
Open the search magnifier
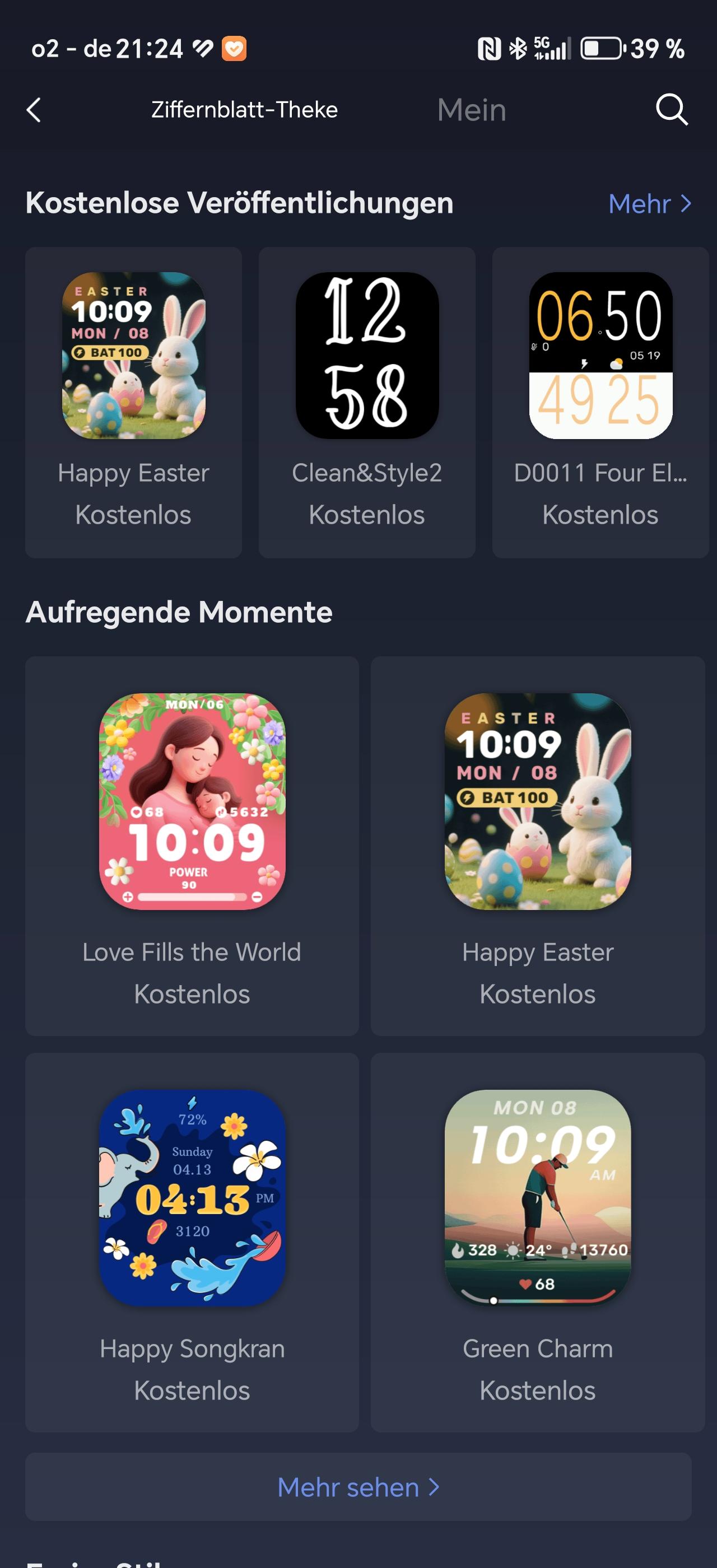[x=672, y=110]
